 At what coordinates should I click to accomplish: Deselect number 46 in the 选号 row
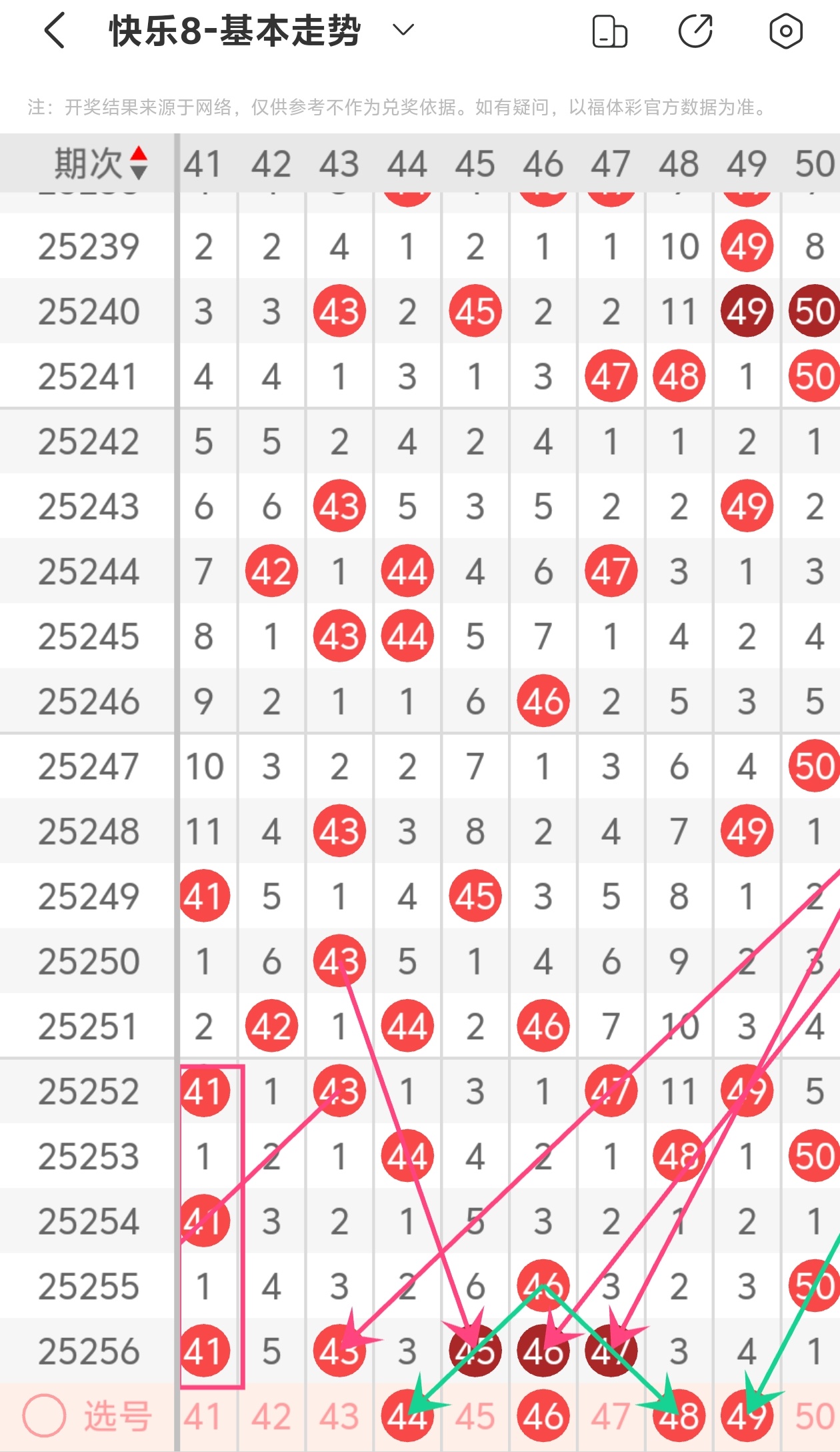point(543,1416)
